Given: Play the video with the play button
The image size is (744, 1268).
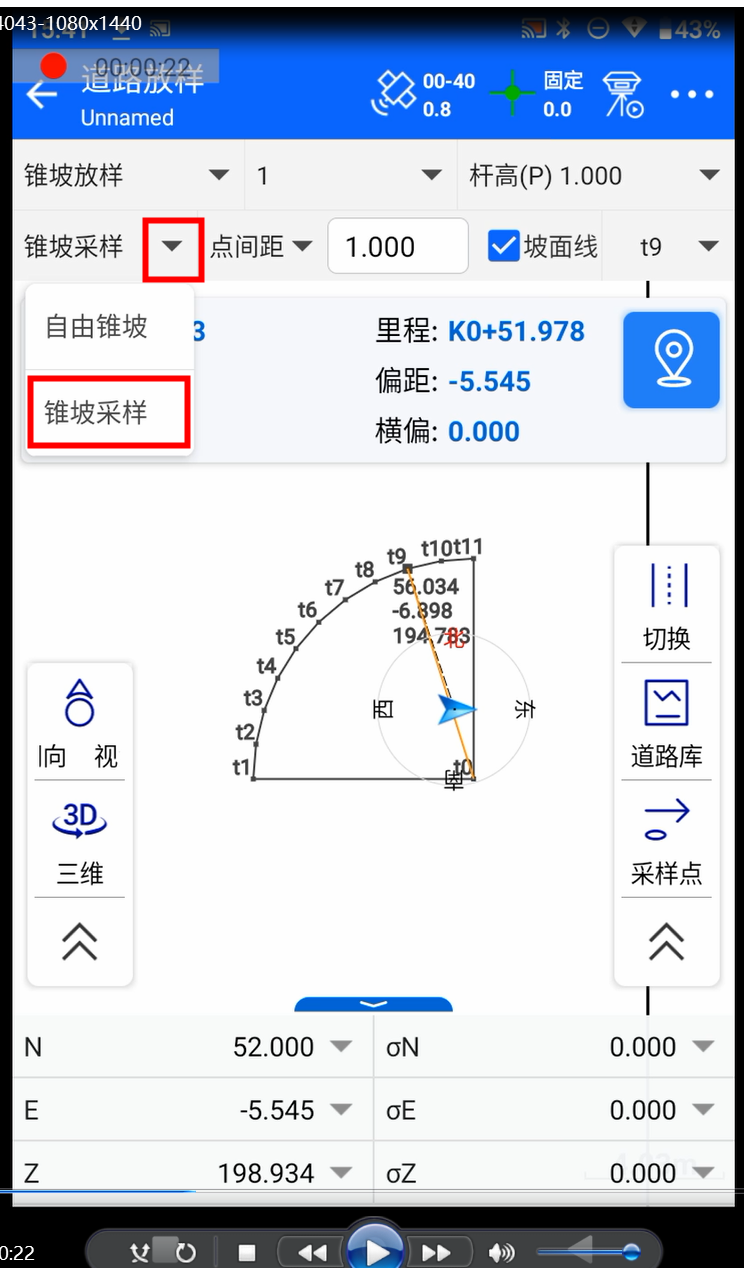Looking at the screenshot, I should (x=375, y=1250).
